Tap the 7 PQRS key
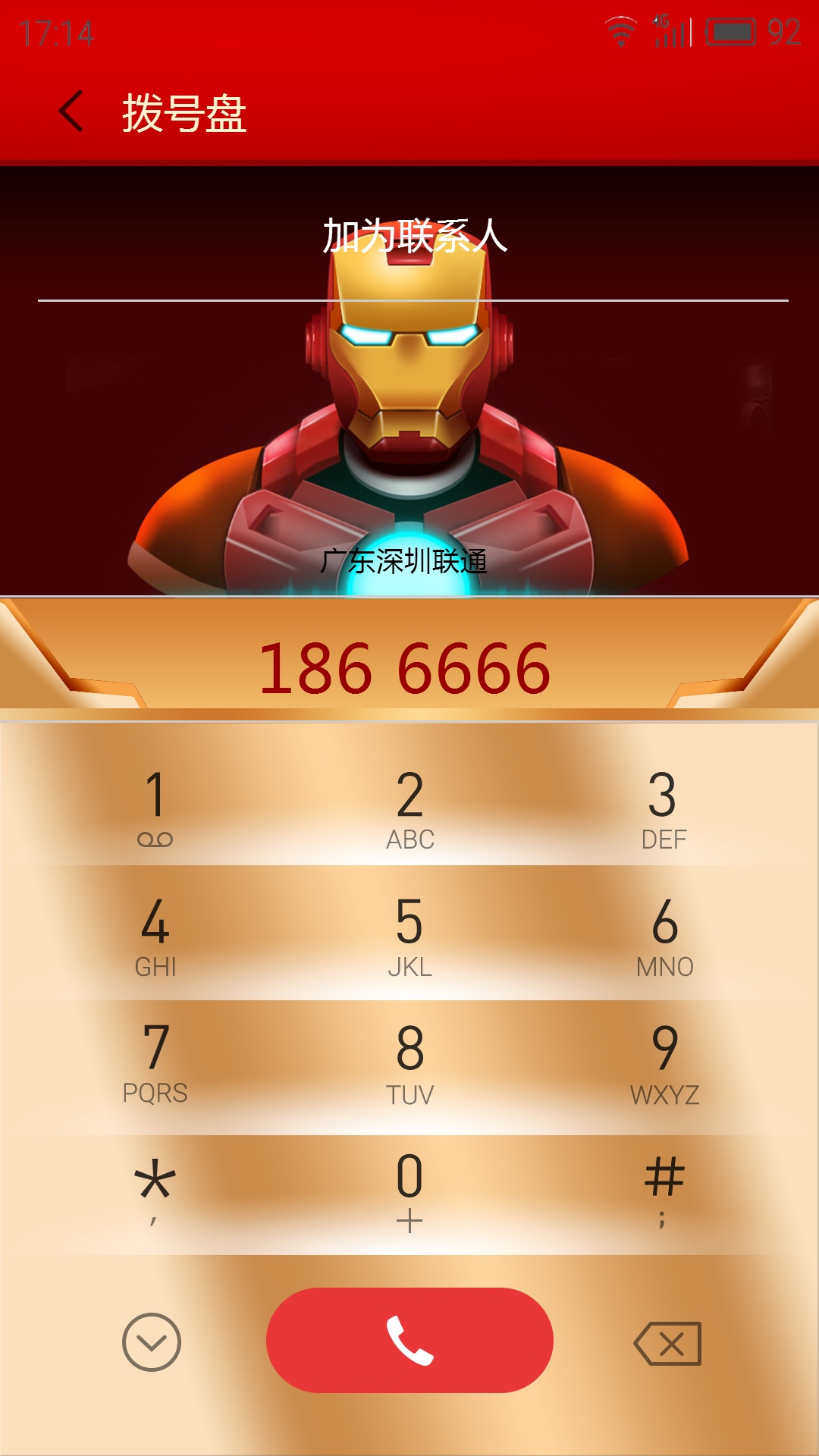The width and height of the screenshot is (819, 1456). 155,1062
